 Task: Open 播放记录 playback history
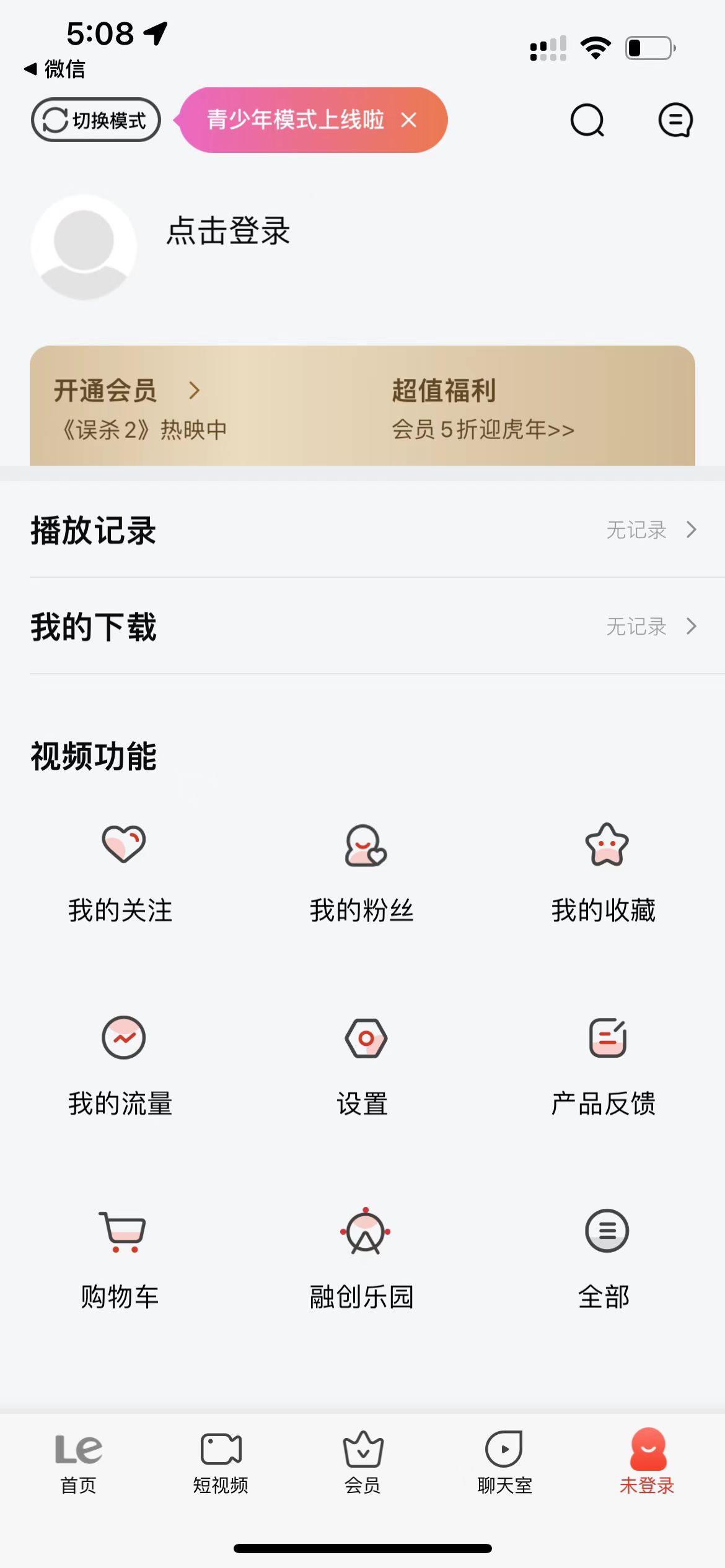click(x=362, y=530)
